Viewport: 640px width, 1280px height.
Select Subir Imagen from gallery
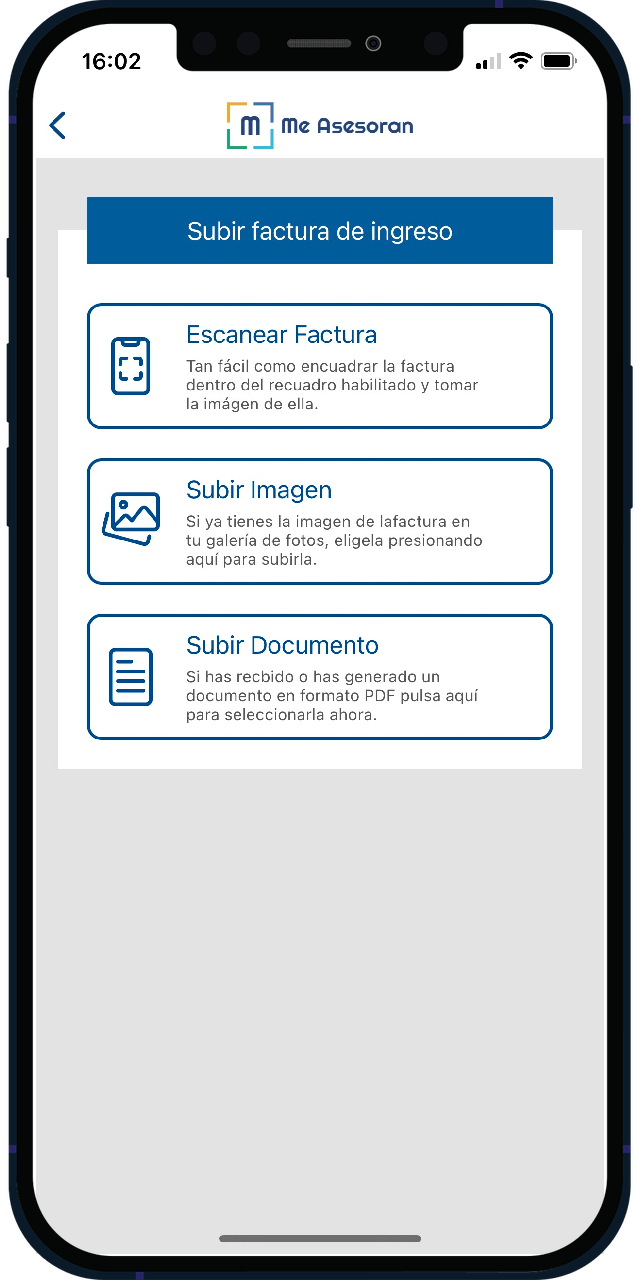[x=320, y=521]
